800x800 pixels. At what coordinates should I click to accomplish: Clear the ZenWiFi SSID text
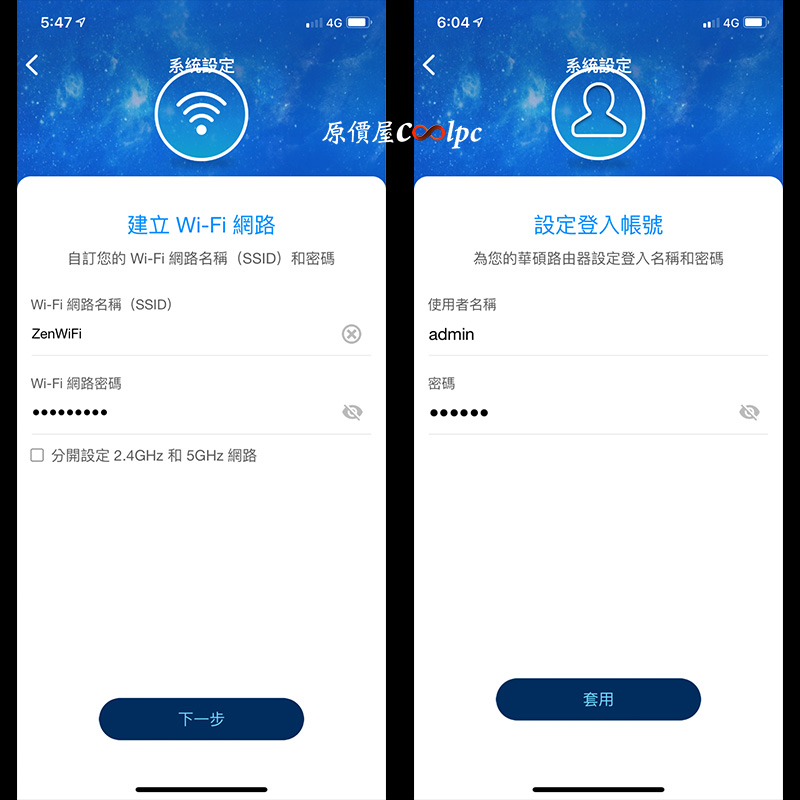351,334
